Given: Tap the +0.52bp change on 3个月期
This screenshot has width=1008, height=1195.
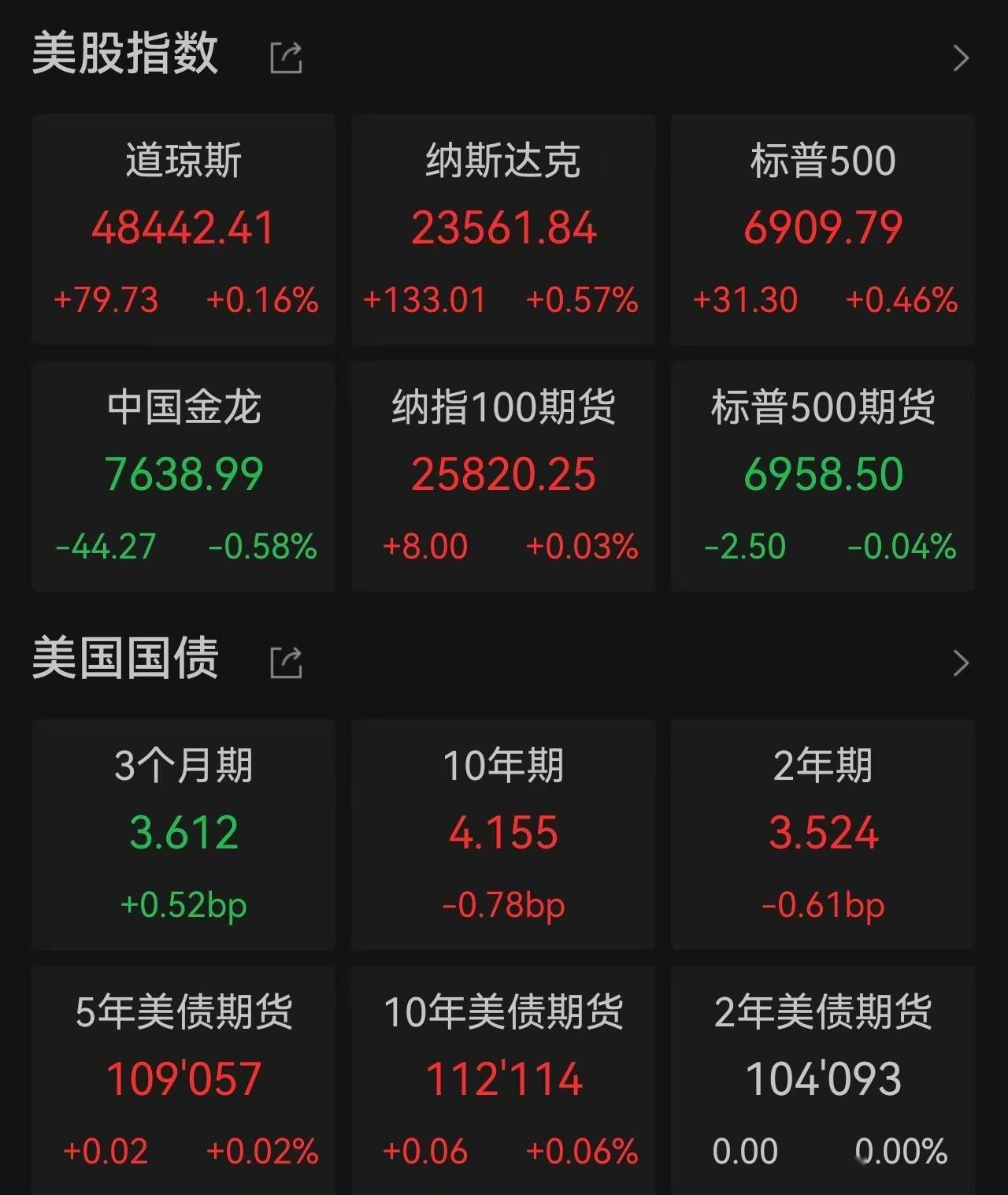Looking at the screenshot, I should click(183, 906).
